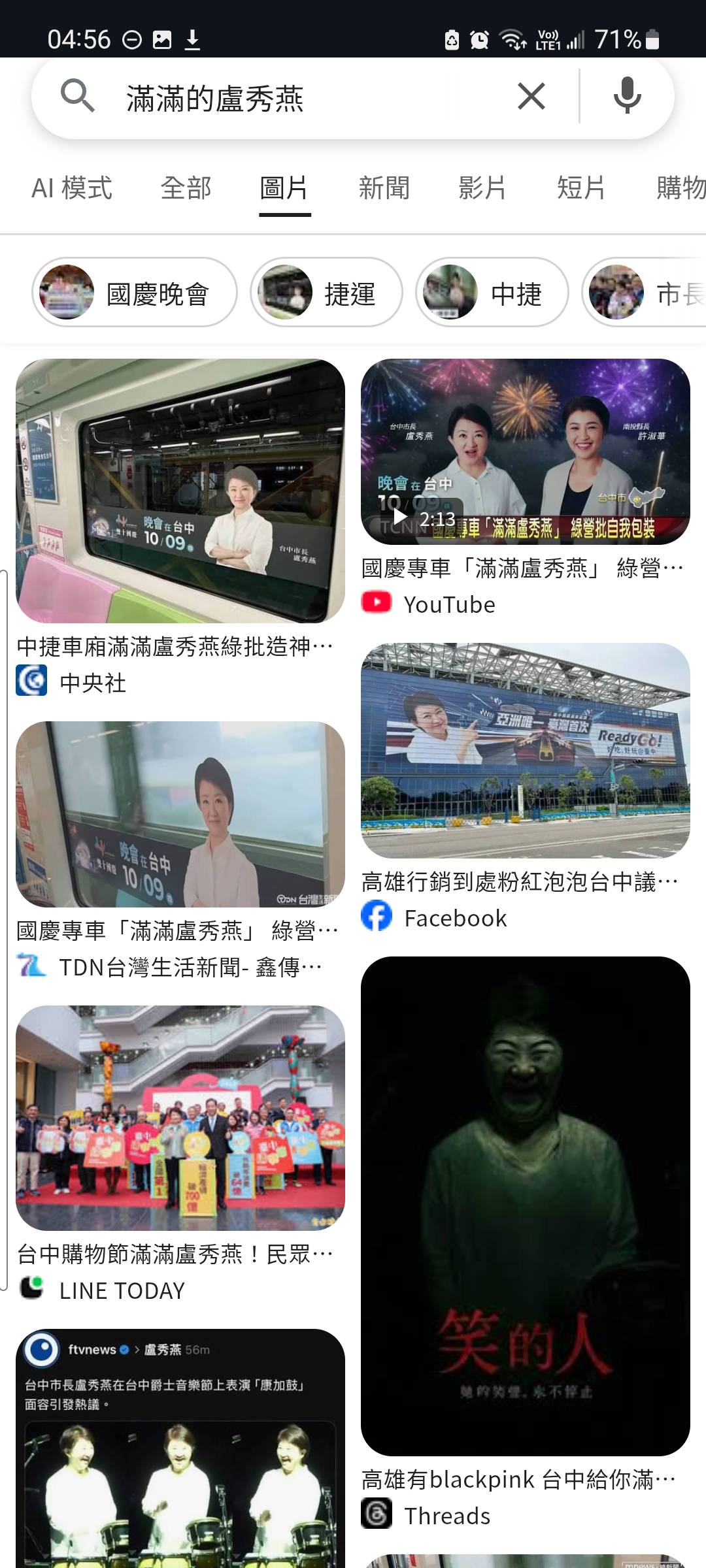Image resolution: width=706 pixels, height=1568 pixels.
Task: Filter images by the 國慶晚會 chip
Action: pos(135,293)
